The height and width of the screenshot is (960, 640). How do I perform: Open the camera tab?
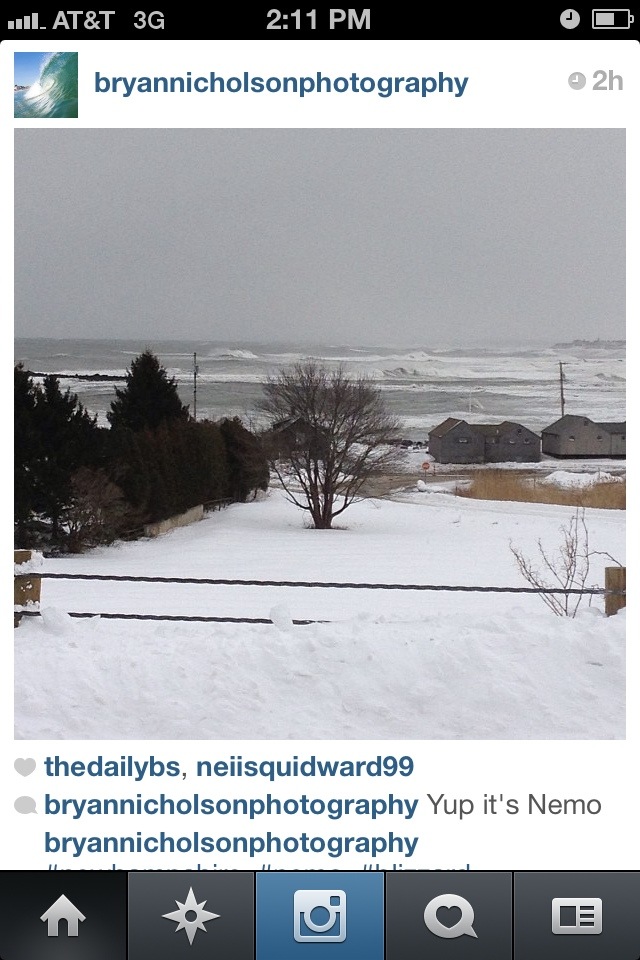pos(320,916)
